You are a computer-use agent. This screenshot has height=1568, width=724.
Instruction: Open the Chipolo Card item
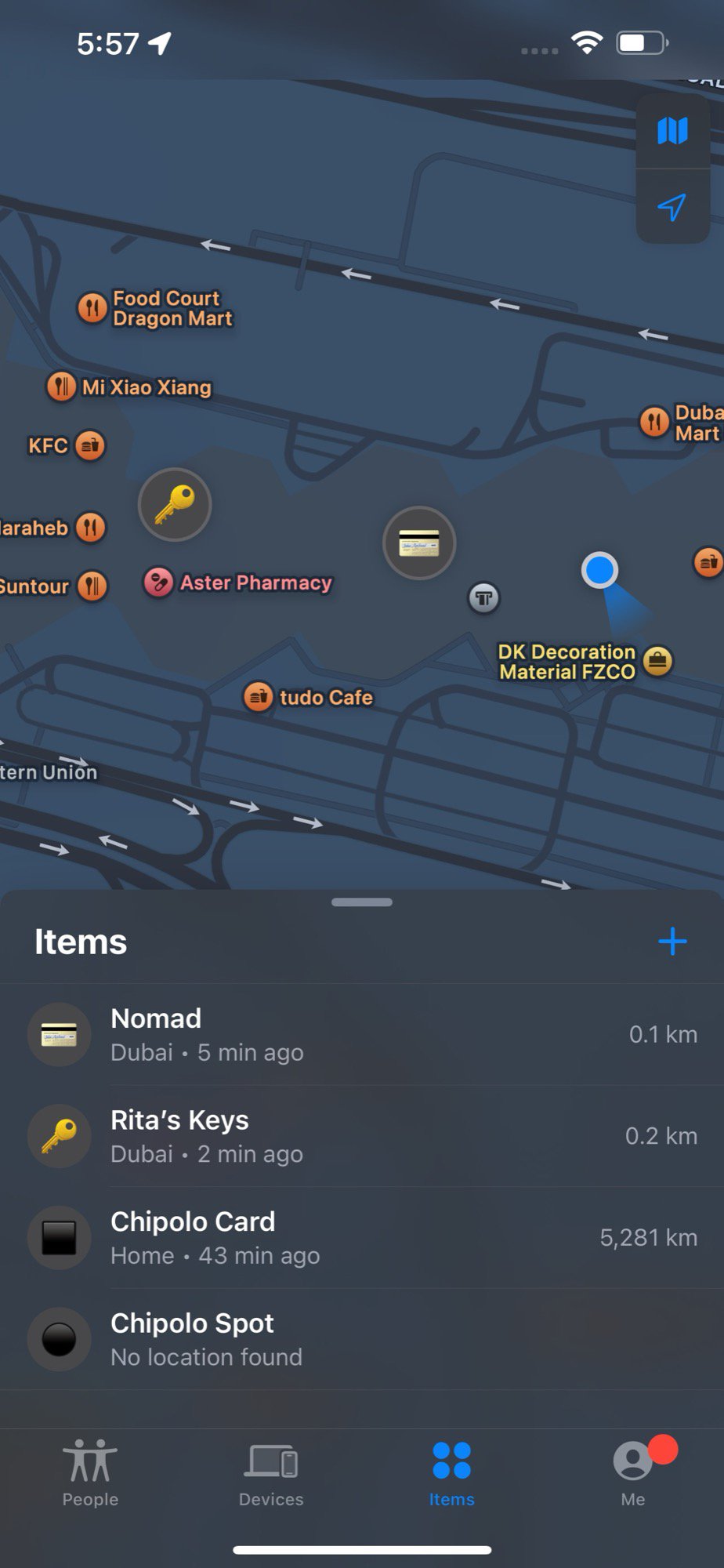point(362,1238)
